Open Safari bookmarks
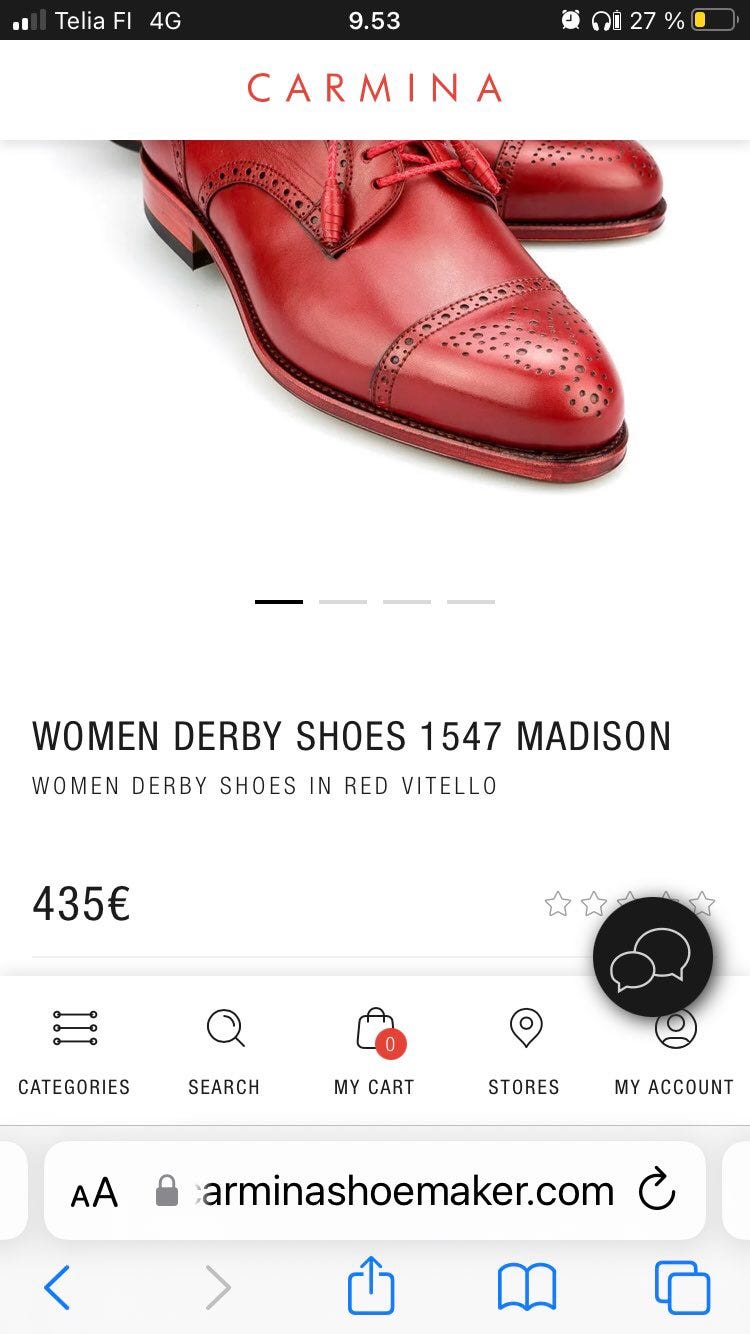The height and width of the screenshot is (1334, 750). point(527,1287)
